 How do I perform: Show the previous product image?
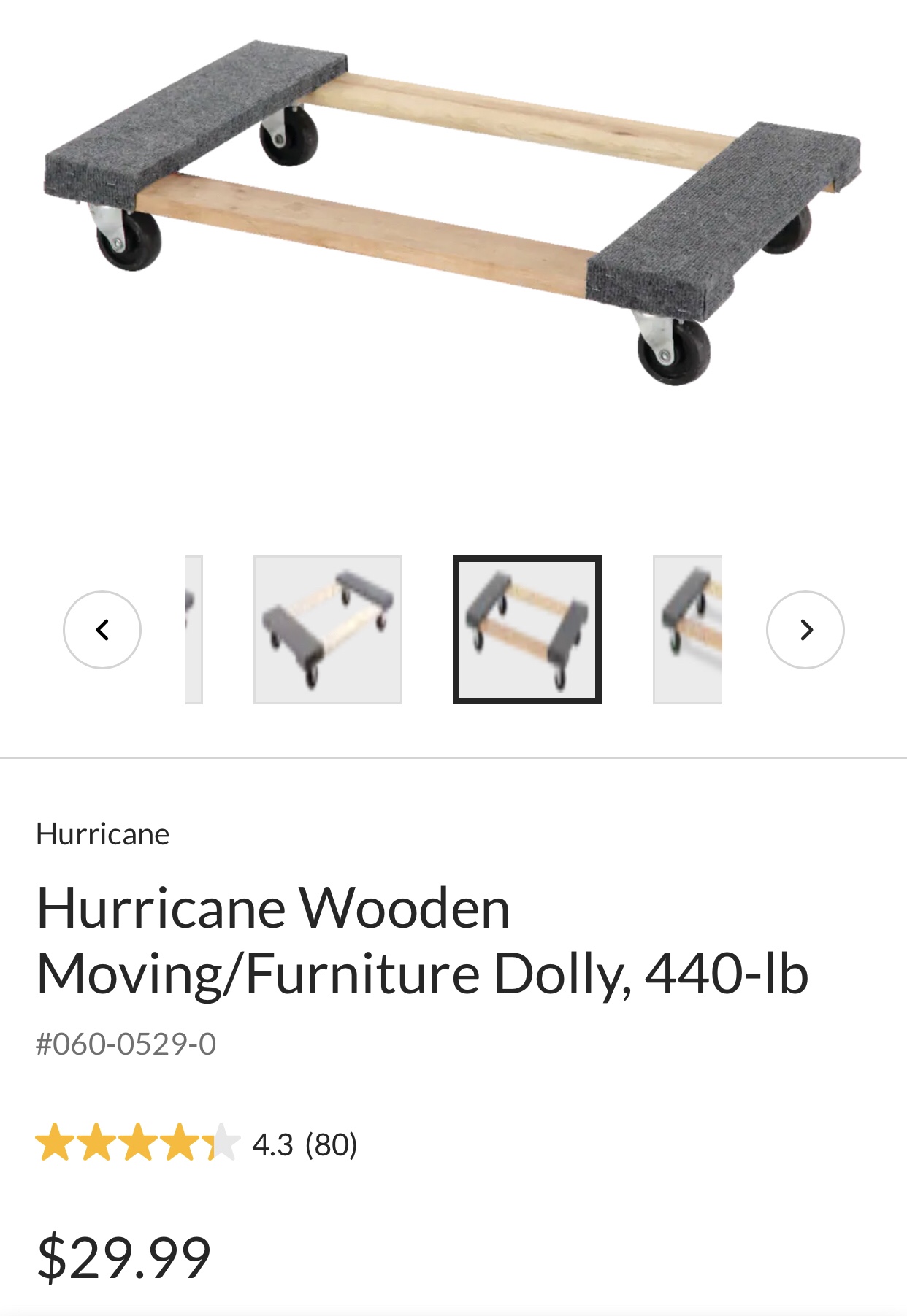[102, 629]
